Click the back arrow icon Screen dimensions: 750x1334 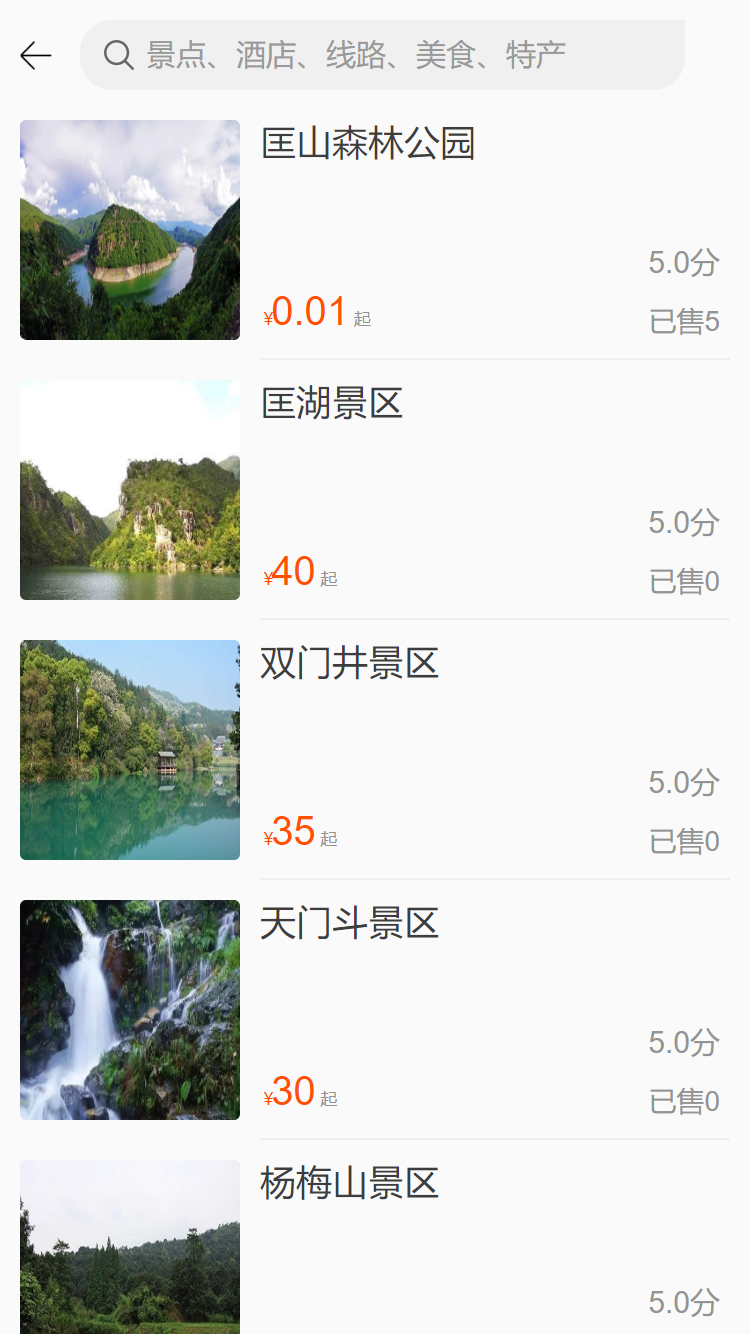click(36, 55)
